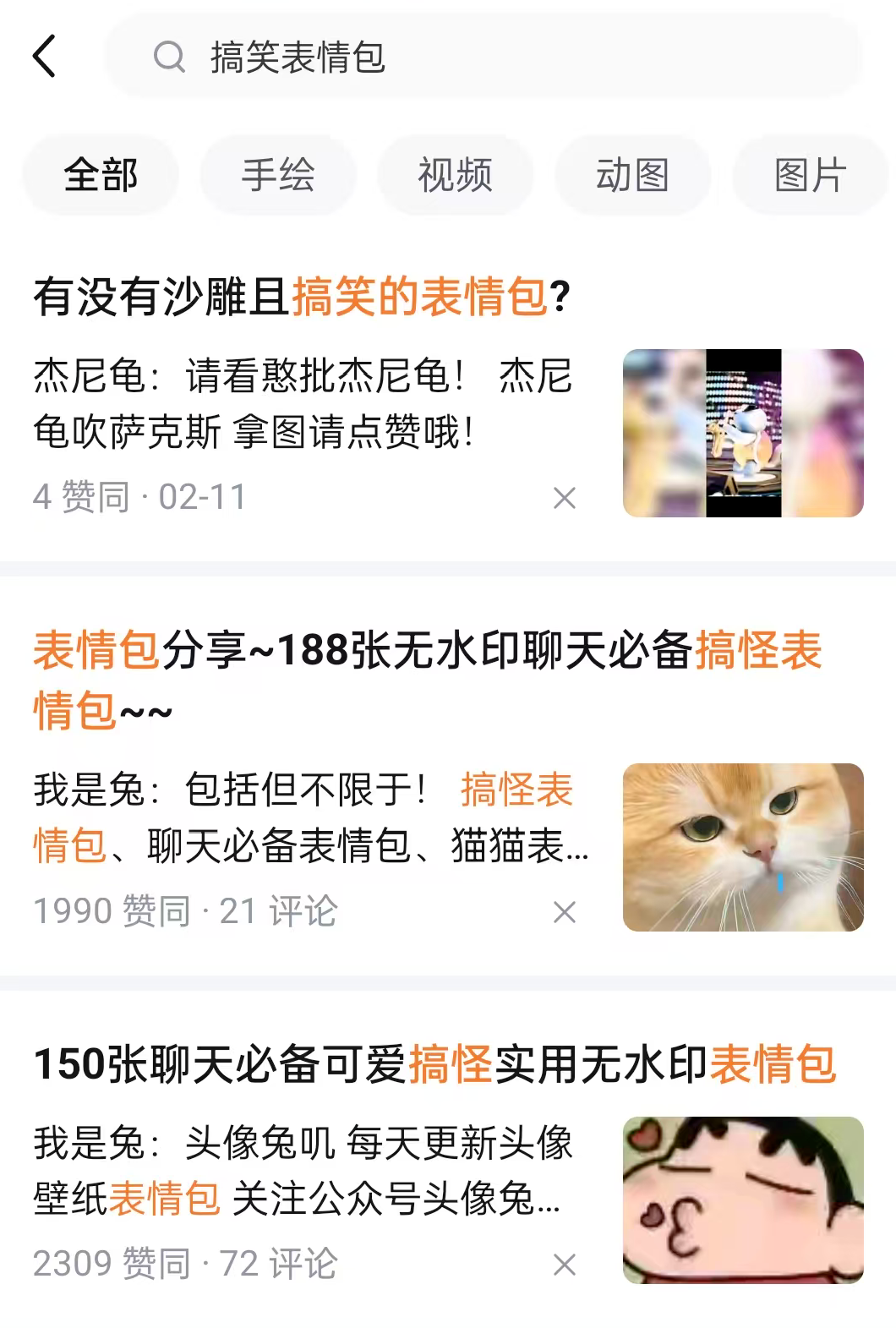Viewport: 896px width, 1328px height.
Task: Switch to the 手绘 tab
Action: point(278,175)
